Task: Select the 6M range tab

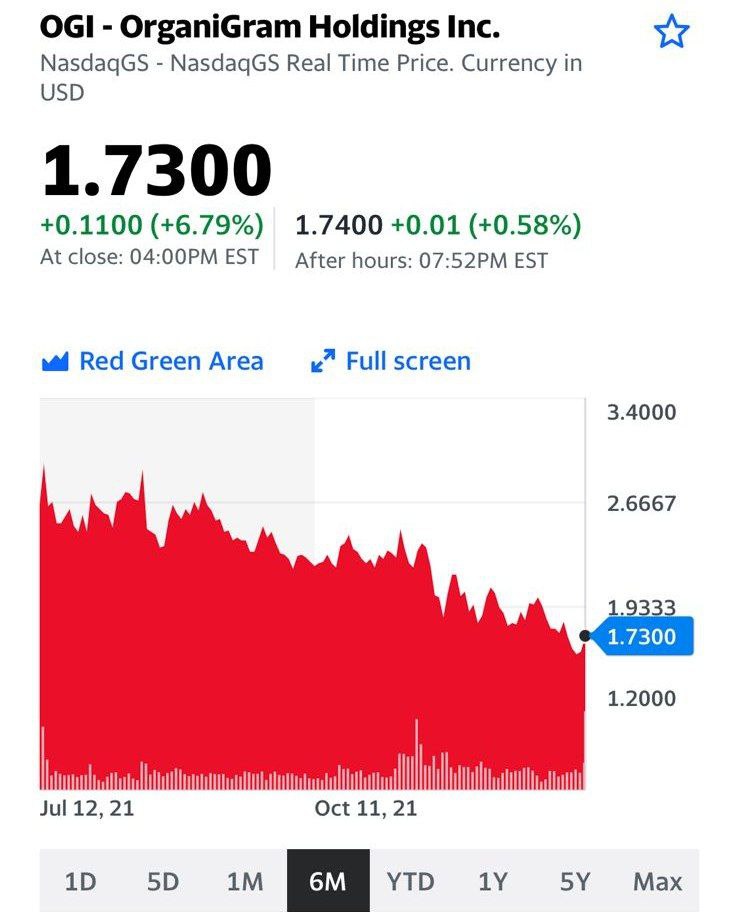Action: point(327,881)
